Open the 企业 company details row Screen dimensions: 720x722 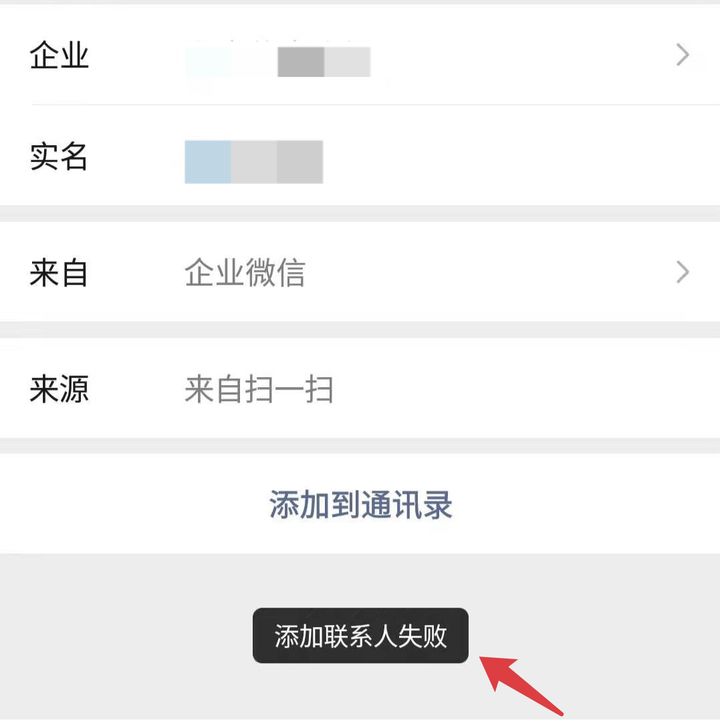tap(360, 55)
